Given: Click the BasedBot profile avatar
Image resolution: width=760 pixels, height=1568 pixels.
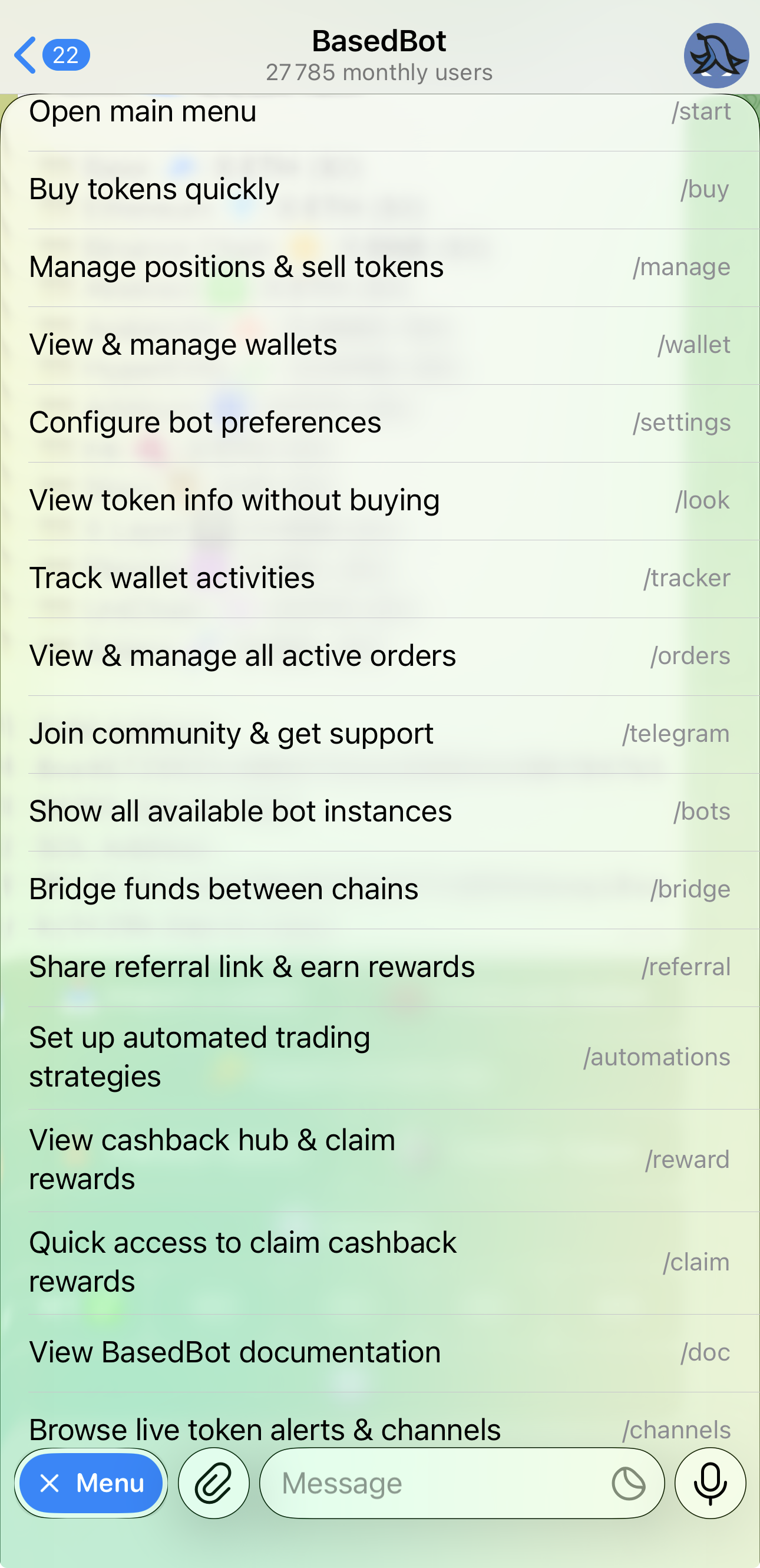Looking at the screenshot, I should [716, 57].
